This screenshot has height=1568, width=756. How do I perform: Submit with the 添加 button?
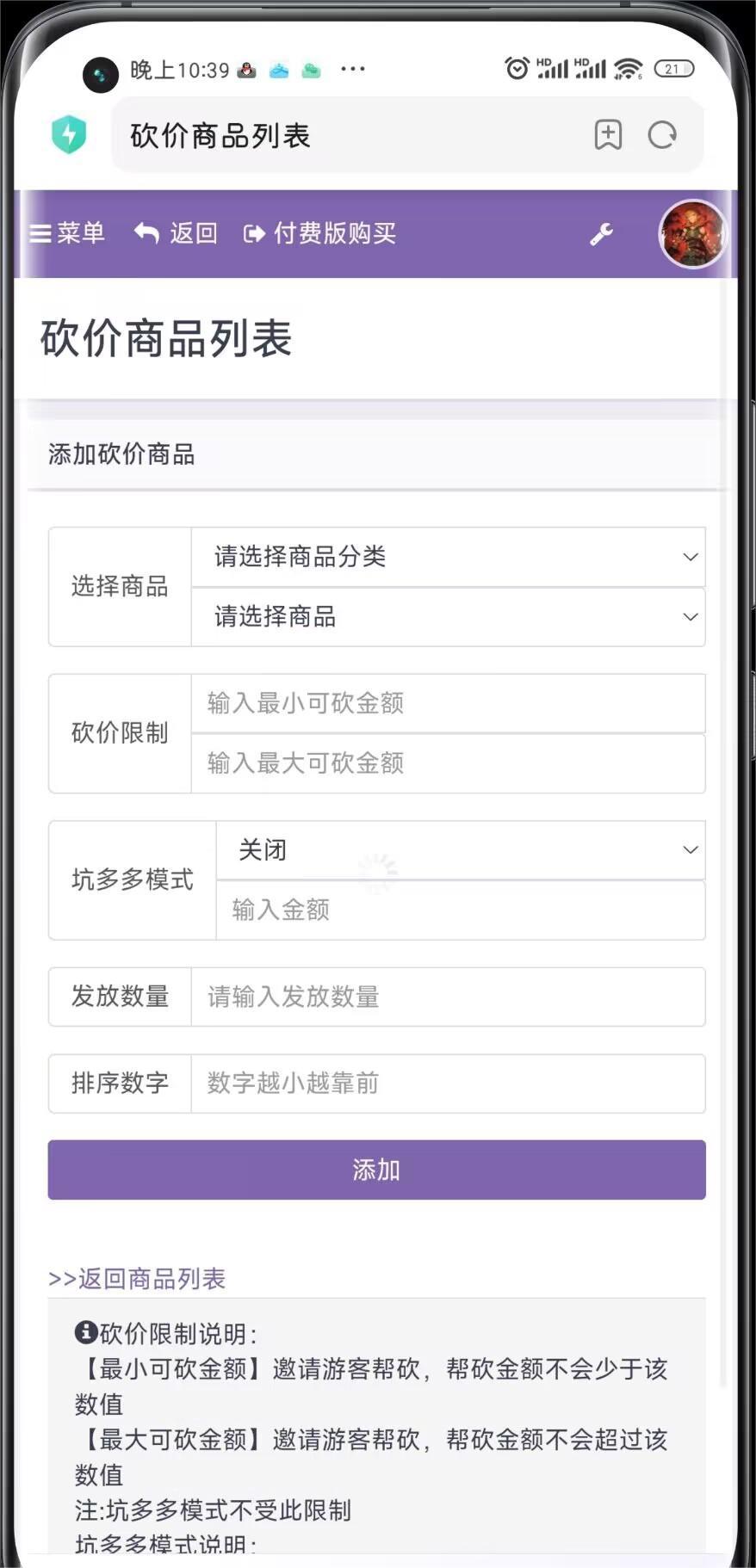click(x=377, y=1170)
